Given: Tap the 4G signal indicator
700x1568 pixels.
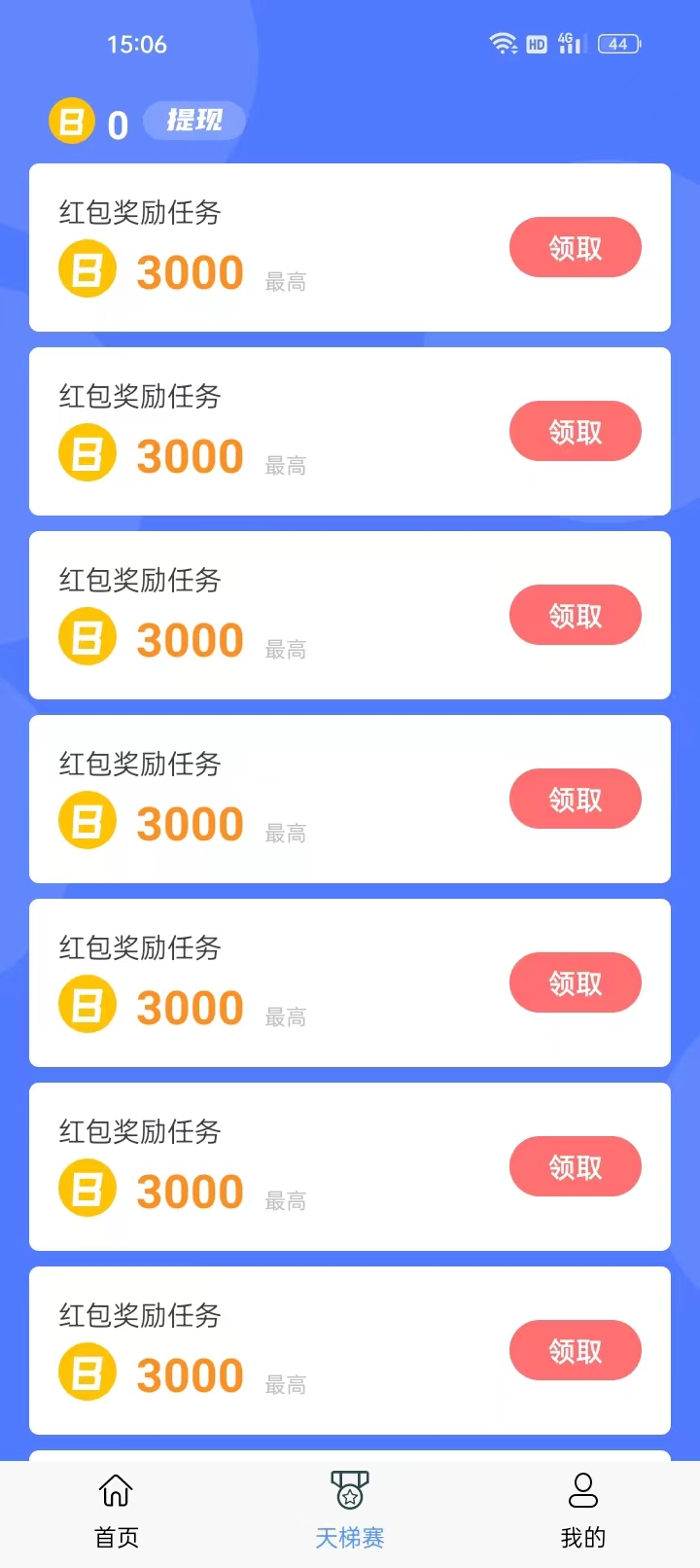Looking at the screenshot, I should coord(568,43).
